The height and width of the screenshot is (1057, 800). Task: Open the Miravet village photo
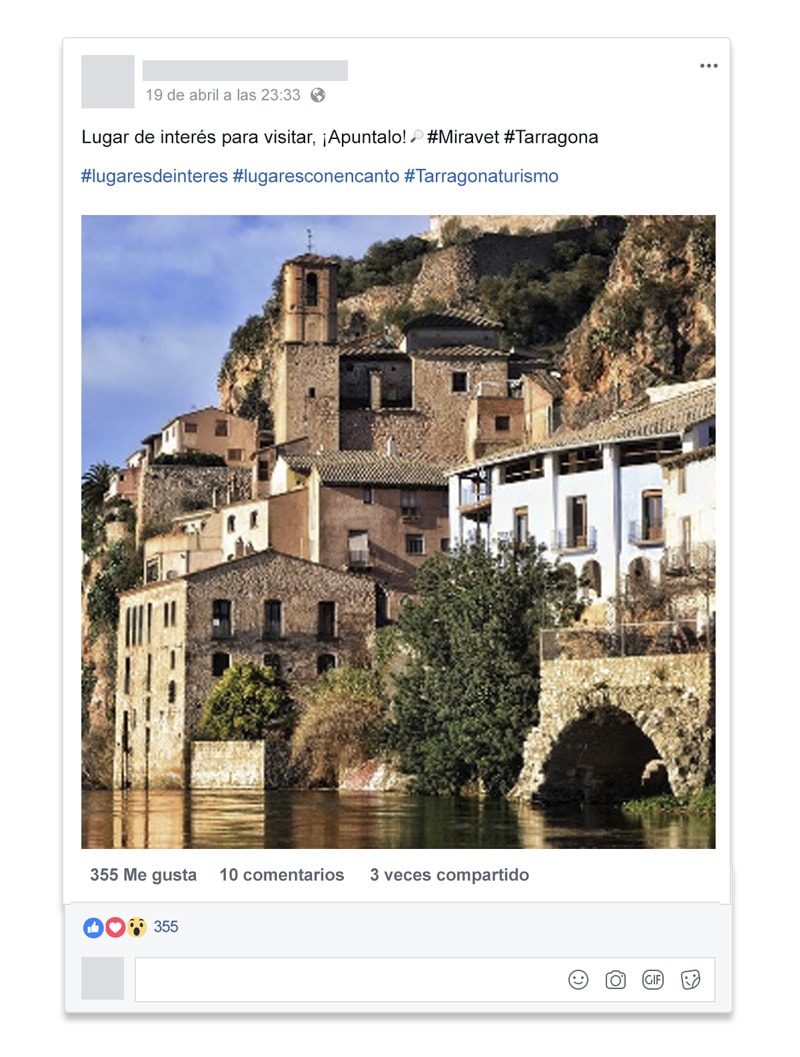point(398,531)
